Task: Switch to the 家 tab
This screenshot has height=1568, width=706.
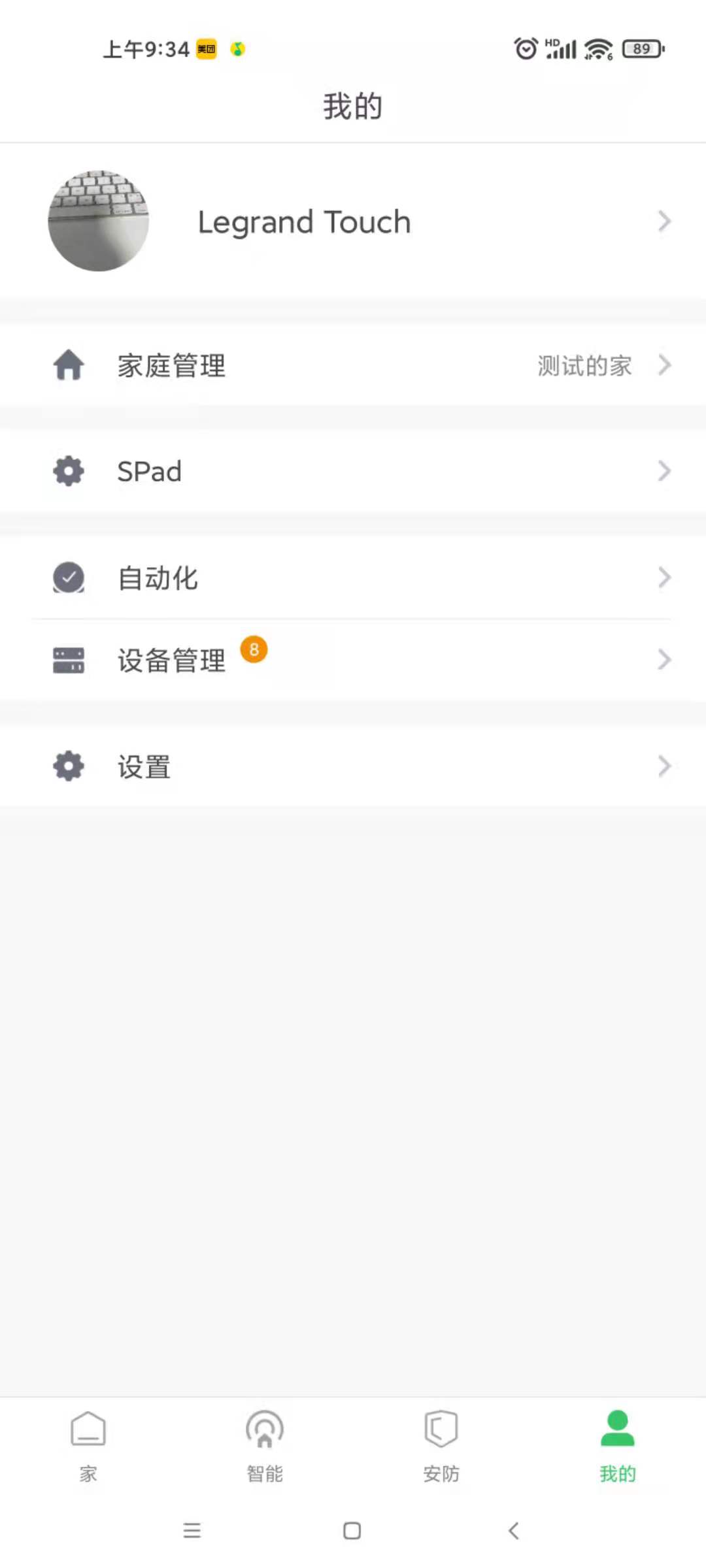Action: pyautogui.click(x=88, y=1445)
